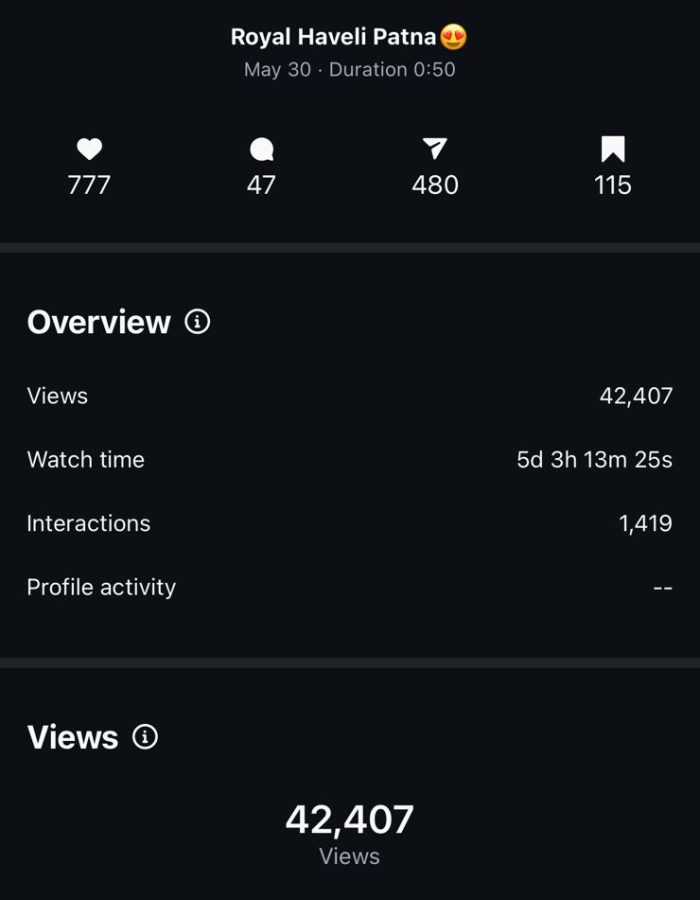Open the info icon beside Overview
This screenshot has width=700, height=900.
198,322
